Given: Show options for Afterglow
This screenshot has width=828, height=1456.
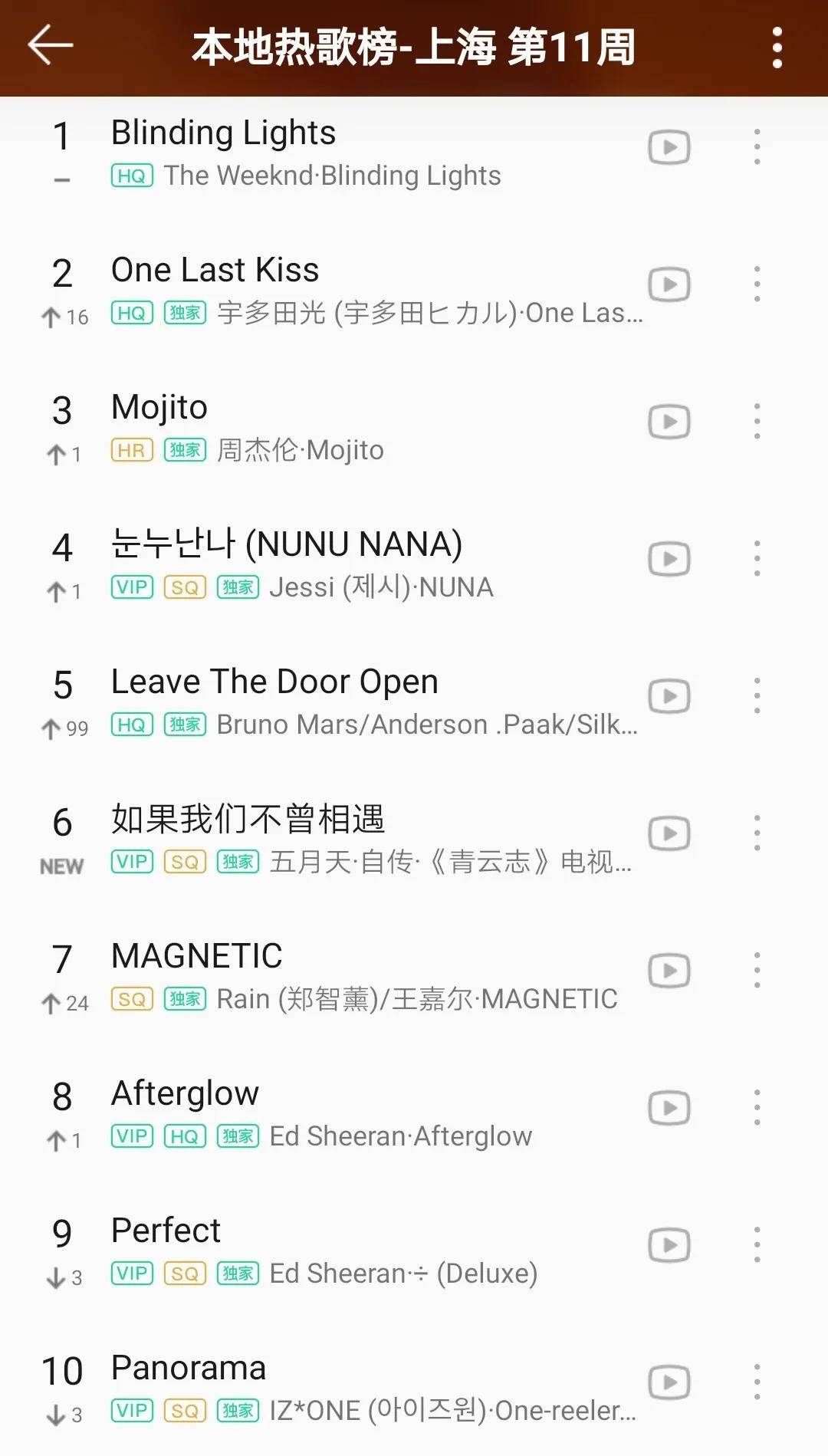Looking at the screenshot, I should 757,1108.
